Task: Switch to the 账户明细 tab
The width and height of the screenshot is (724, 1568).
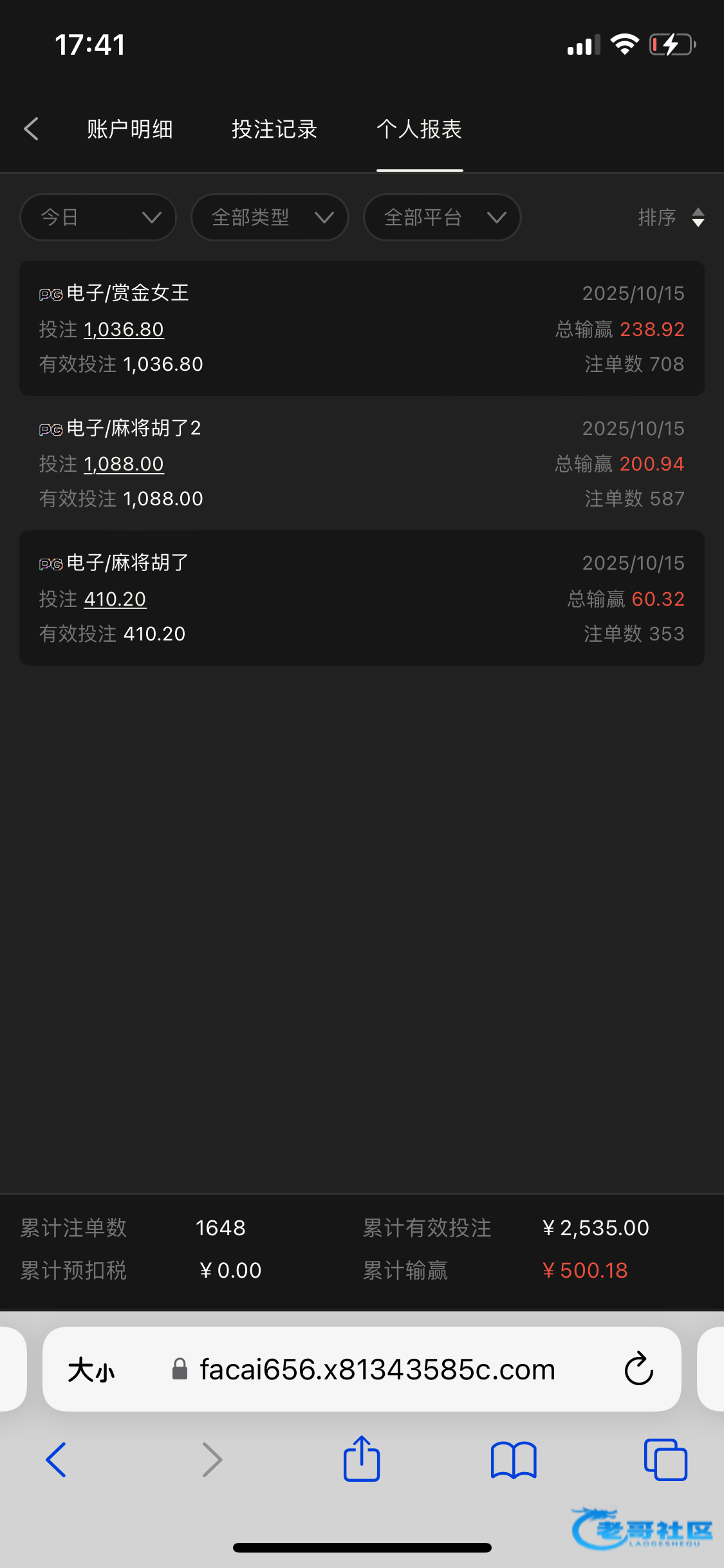Action: pos(129,129)
